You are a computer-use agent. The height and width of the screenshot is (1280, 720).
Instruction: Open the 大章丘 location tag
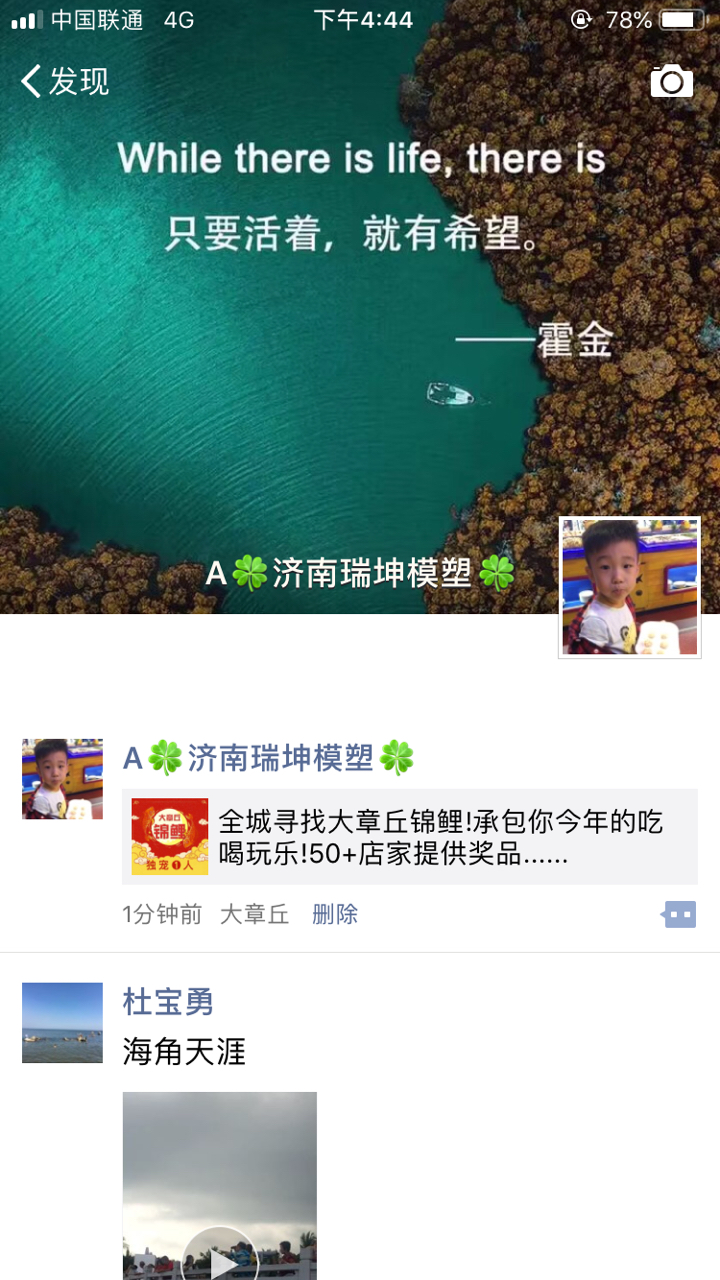pyautogui.click(x=254, y=914)
